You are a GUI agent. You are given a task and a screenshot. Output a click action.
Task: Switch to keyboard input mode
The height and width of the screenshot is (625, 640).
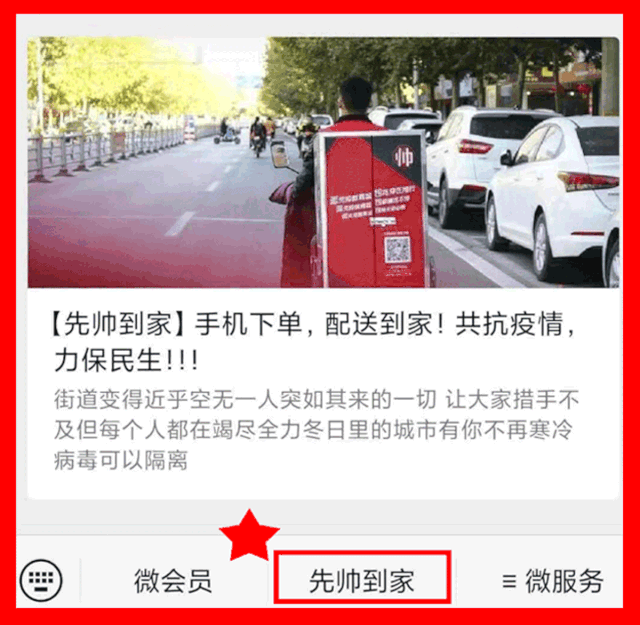pos(41,579)
